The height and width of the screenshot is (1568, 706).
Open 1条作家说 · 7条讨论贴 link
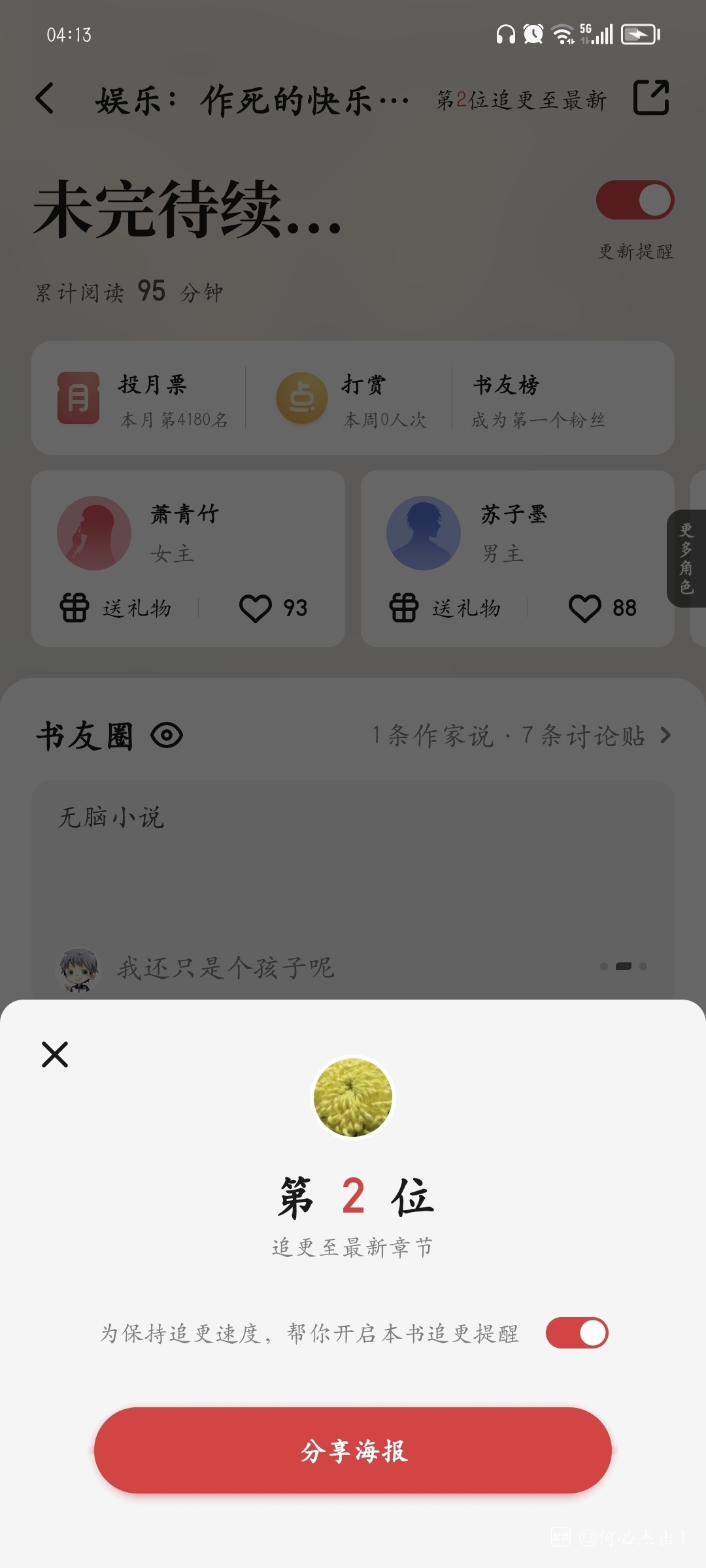pyautogui.click(x=521, y=736)
